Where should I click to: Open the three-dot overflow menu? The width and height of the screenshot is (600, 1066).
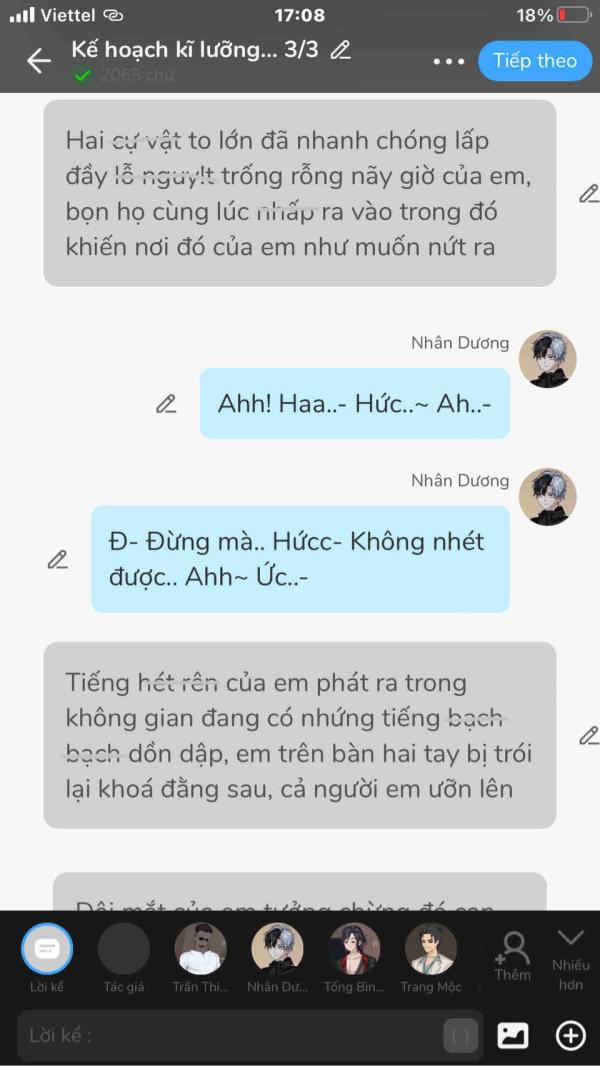tap(449, 61)
